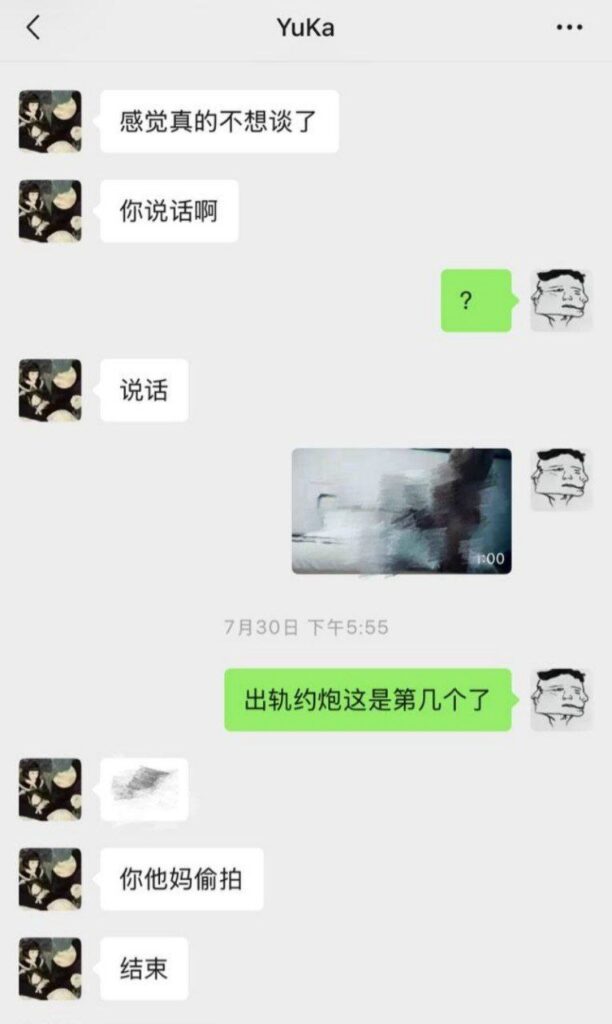Open the chat options three-dot menu

coord(569,28)
